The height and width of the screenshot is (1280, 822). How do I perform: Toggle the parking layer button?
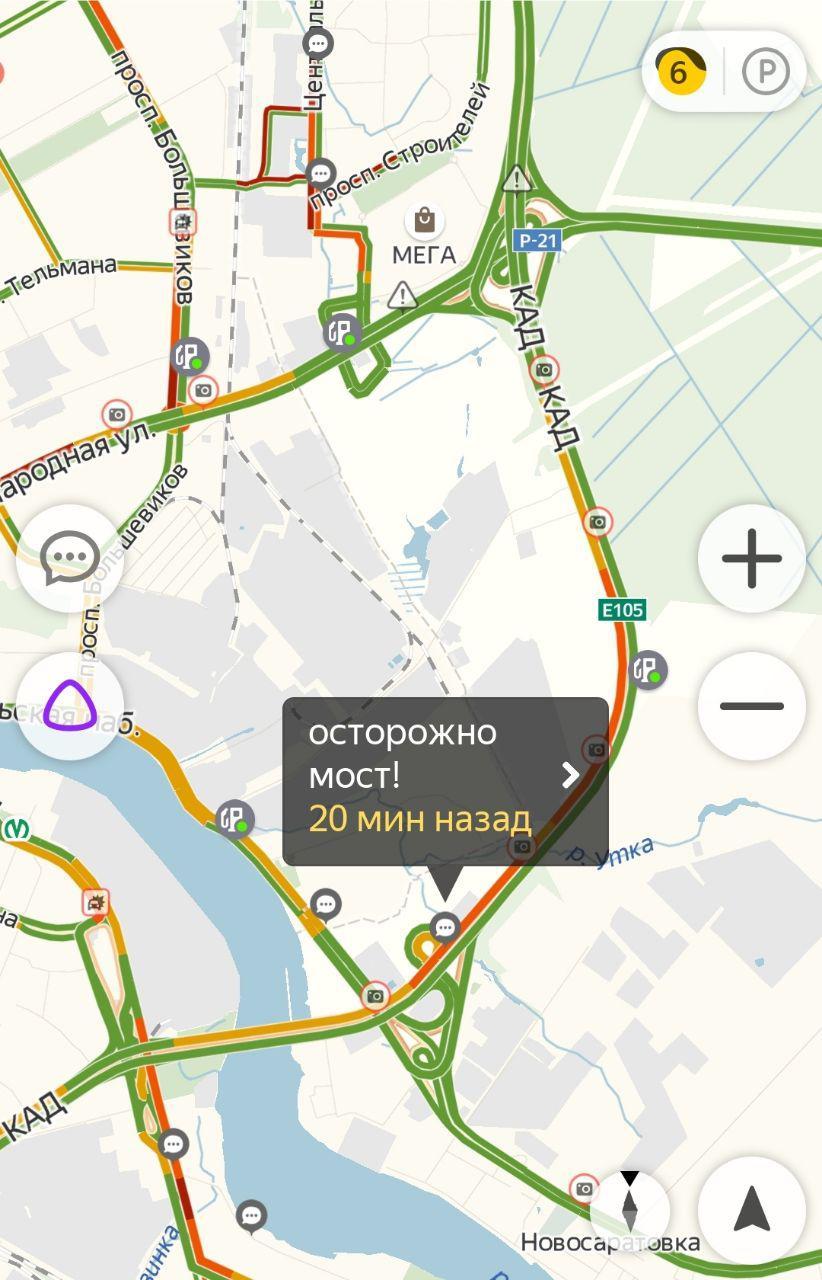tap(766, 72)
